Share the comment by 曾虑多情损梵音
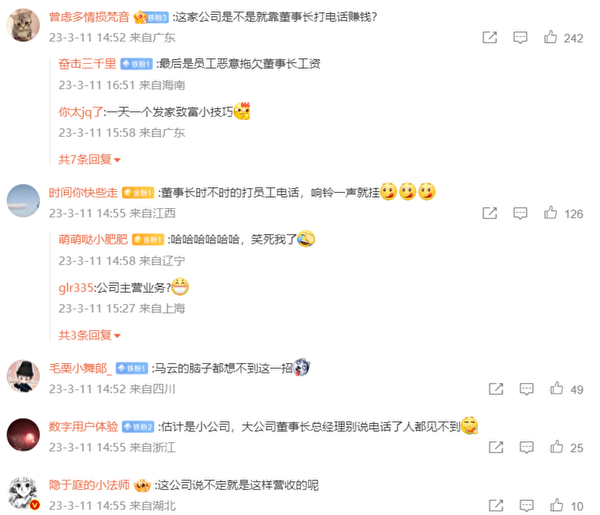Image resolution: width=600 pixels, height=515 pixels. (x=490, y=37)
